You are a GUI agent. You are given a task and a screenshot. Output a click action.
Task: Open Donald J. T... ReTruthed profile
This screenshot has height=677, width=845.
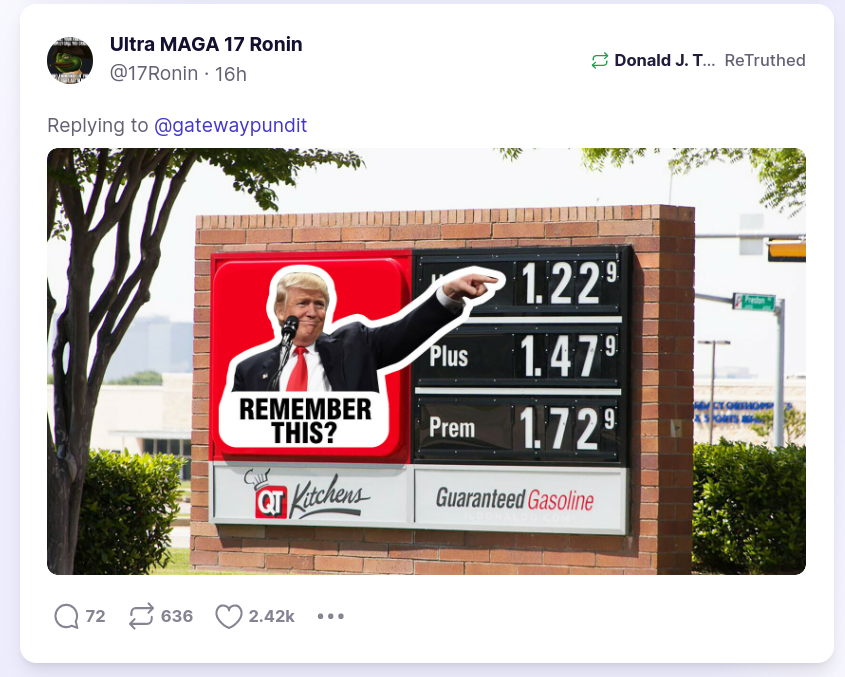point(664,60)
